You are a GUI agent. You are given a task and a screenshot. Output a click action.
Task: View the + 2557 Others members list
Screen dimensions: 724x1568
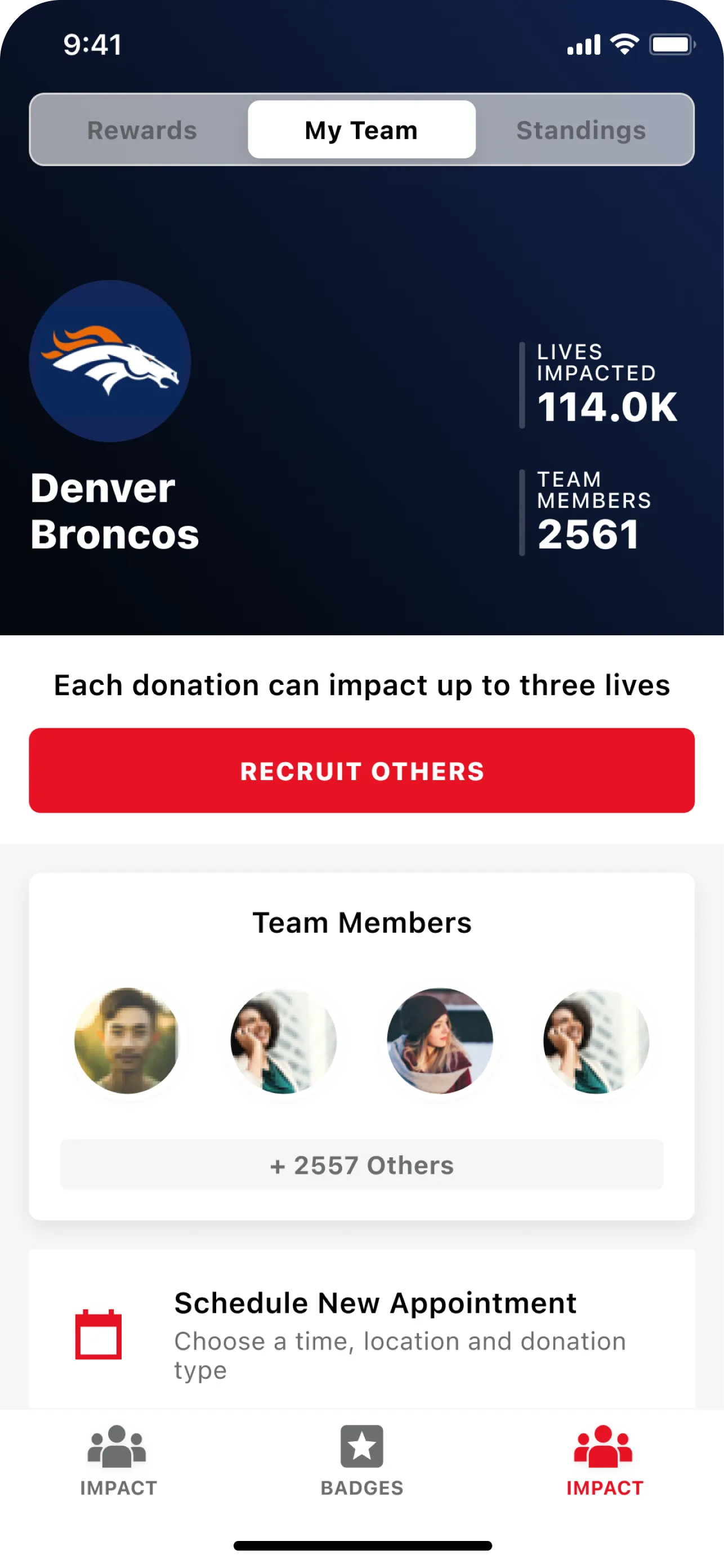[x=361, y=1165]
